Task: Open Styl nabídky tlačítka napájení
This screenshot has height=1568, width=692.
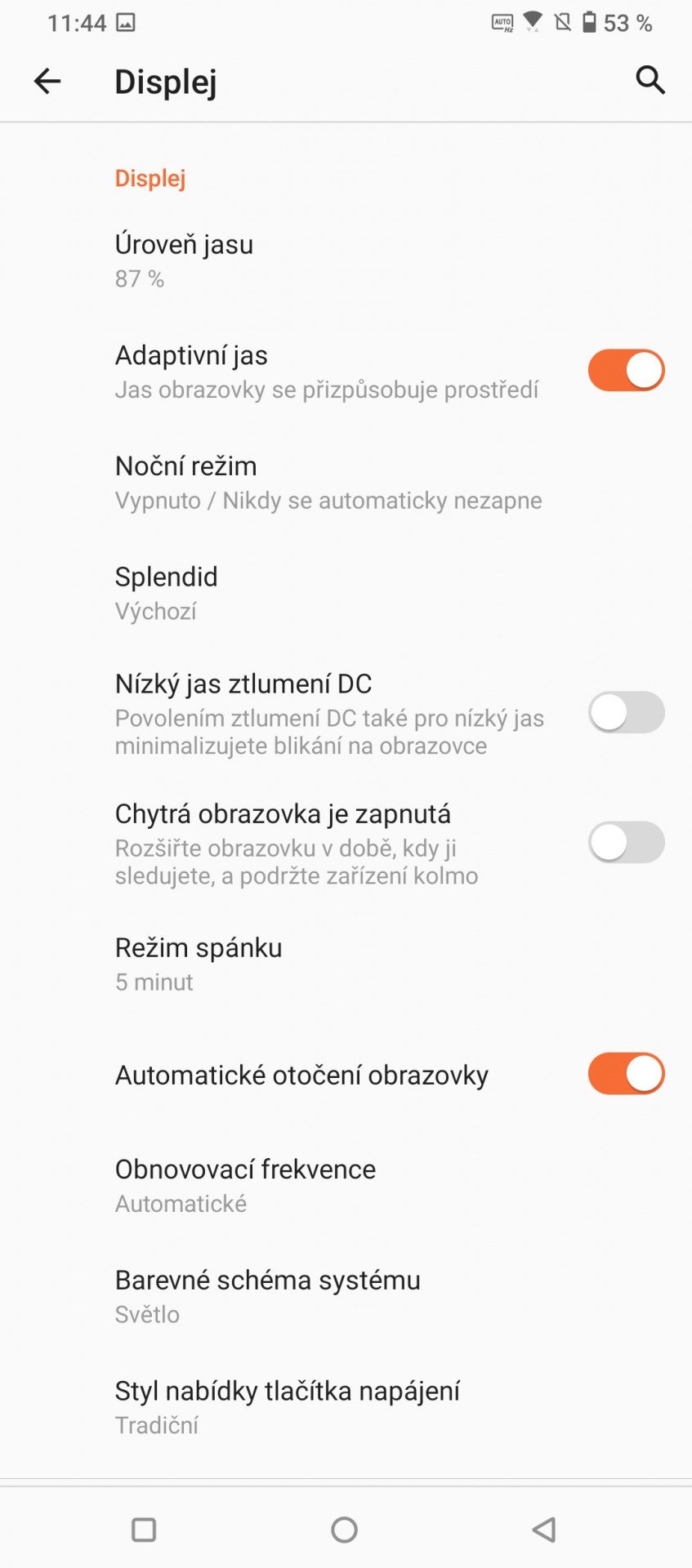Action: 346,1407
